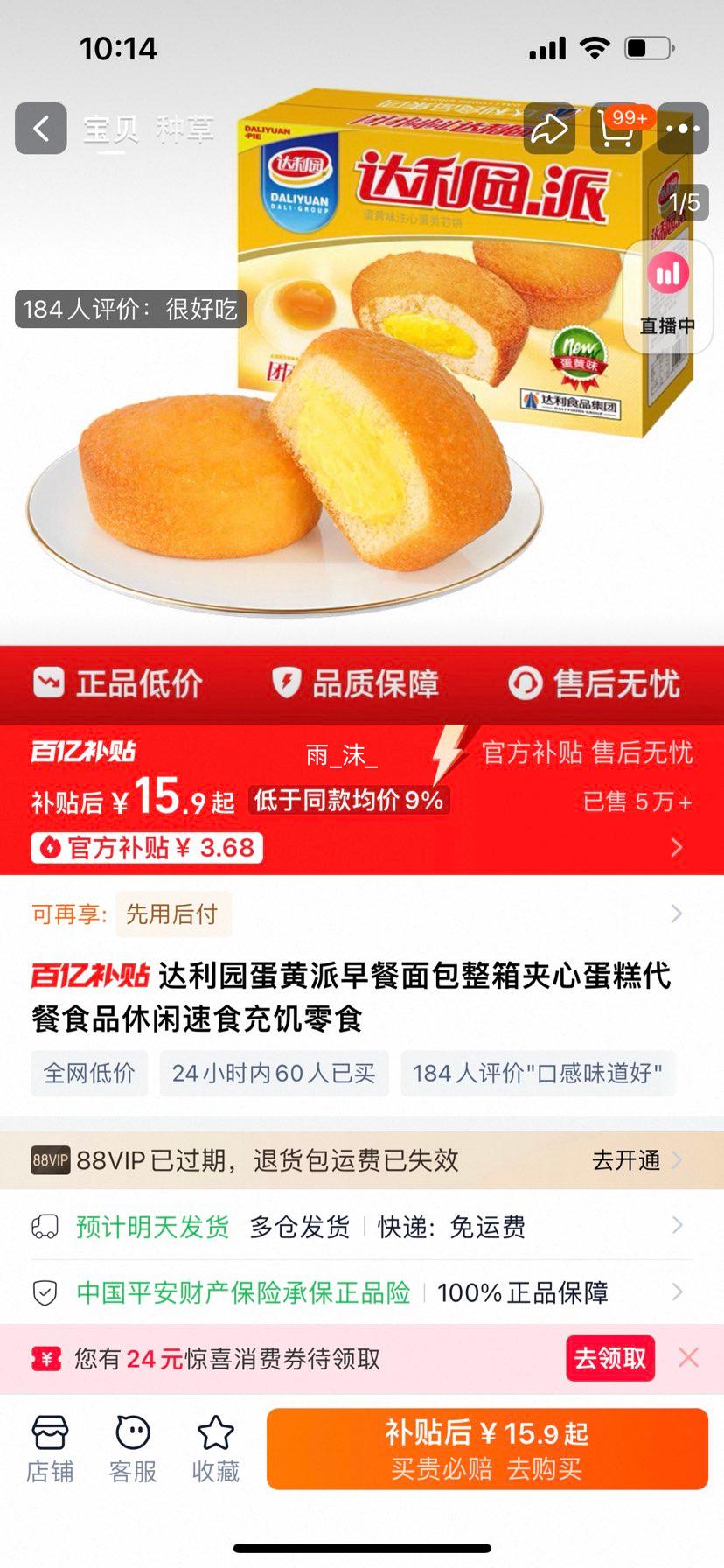
Task: Buy now at 补贴后 ¥15.9起
Action: tap(487, 1449)
